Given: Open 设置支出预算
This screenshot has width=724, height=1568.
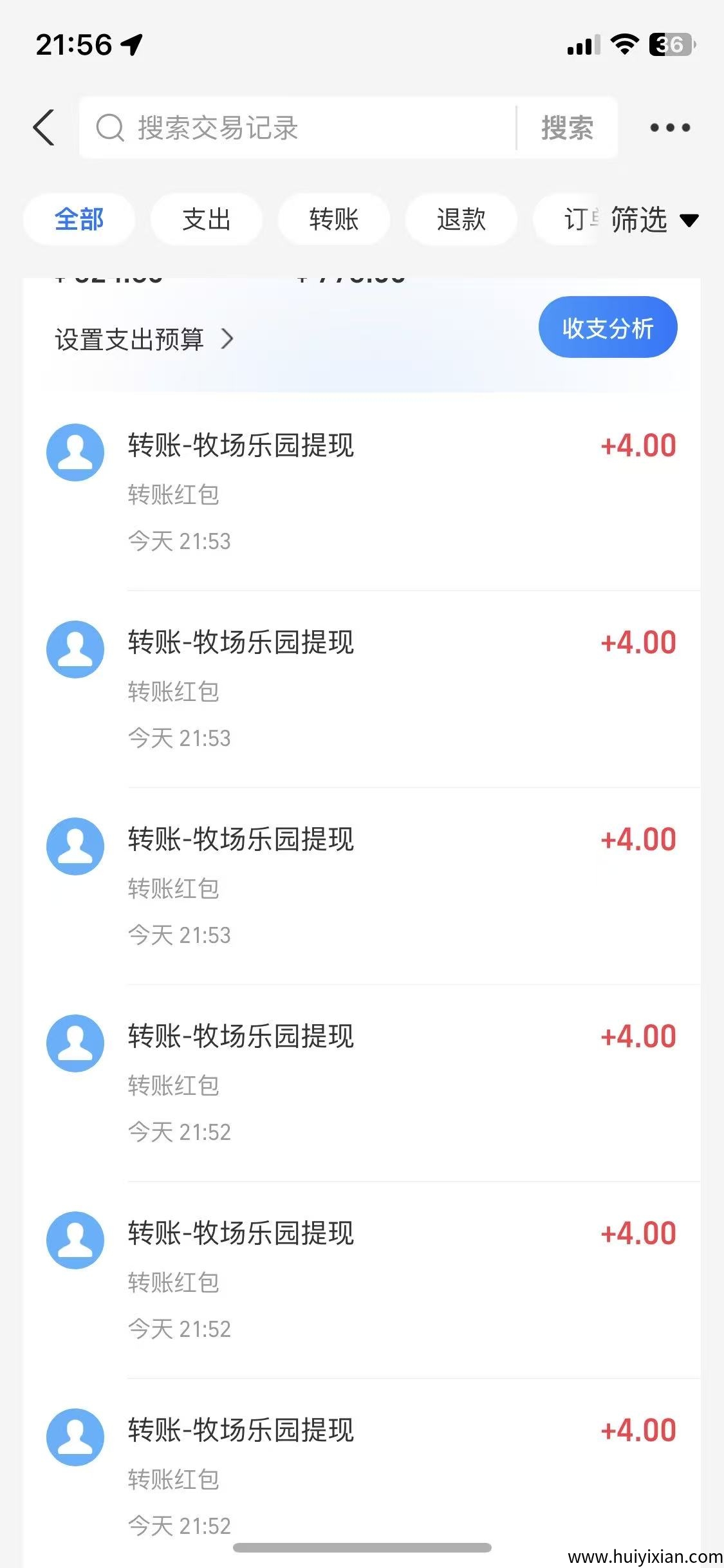Looking at the screenshot, I should (144, 339).
